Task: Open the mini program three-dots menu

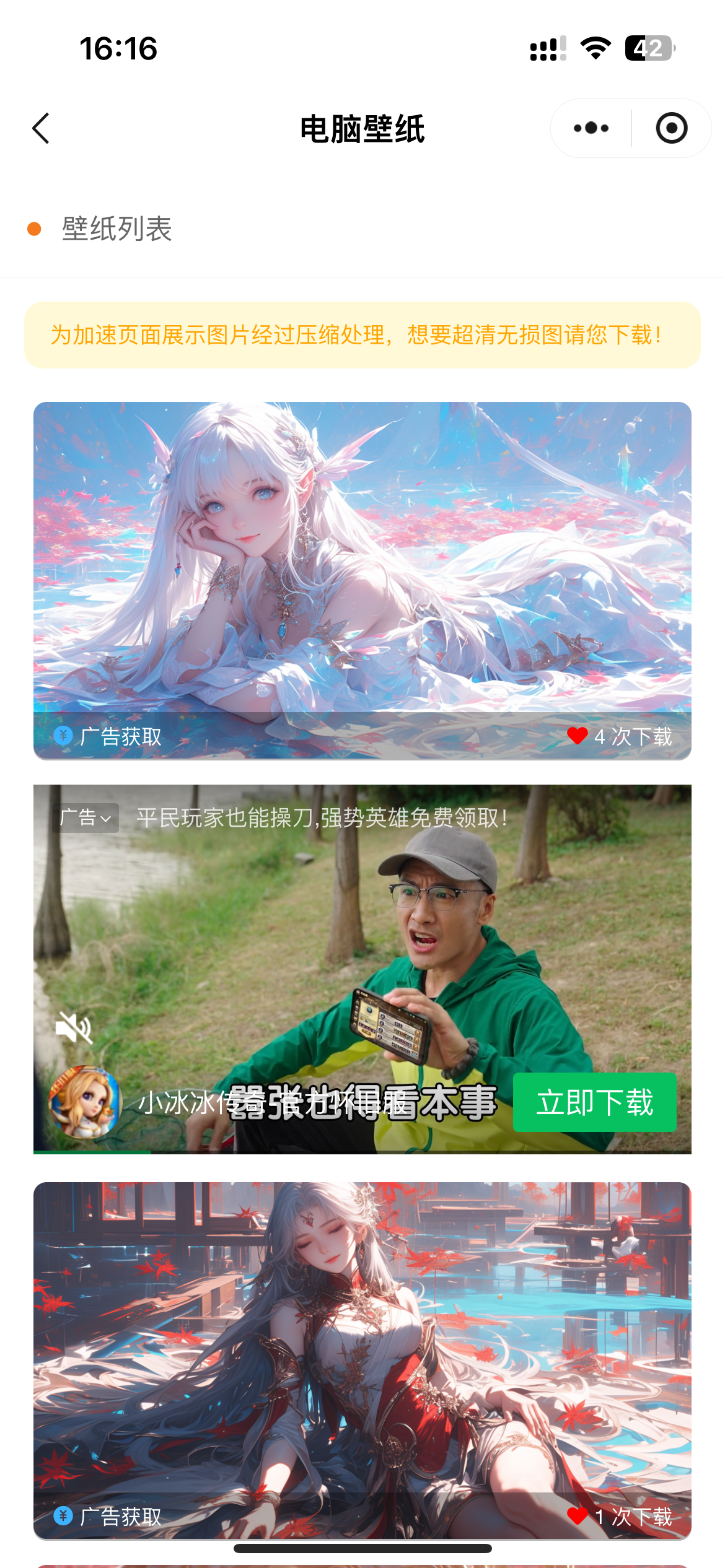Action: click(x=591, y=128)
